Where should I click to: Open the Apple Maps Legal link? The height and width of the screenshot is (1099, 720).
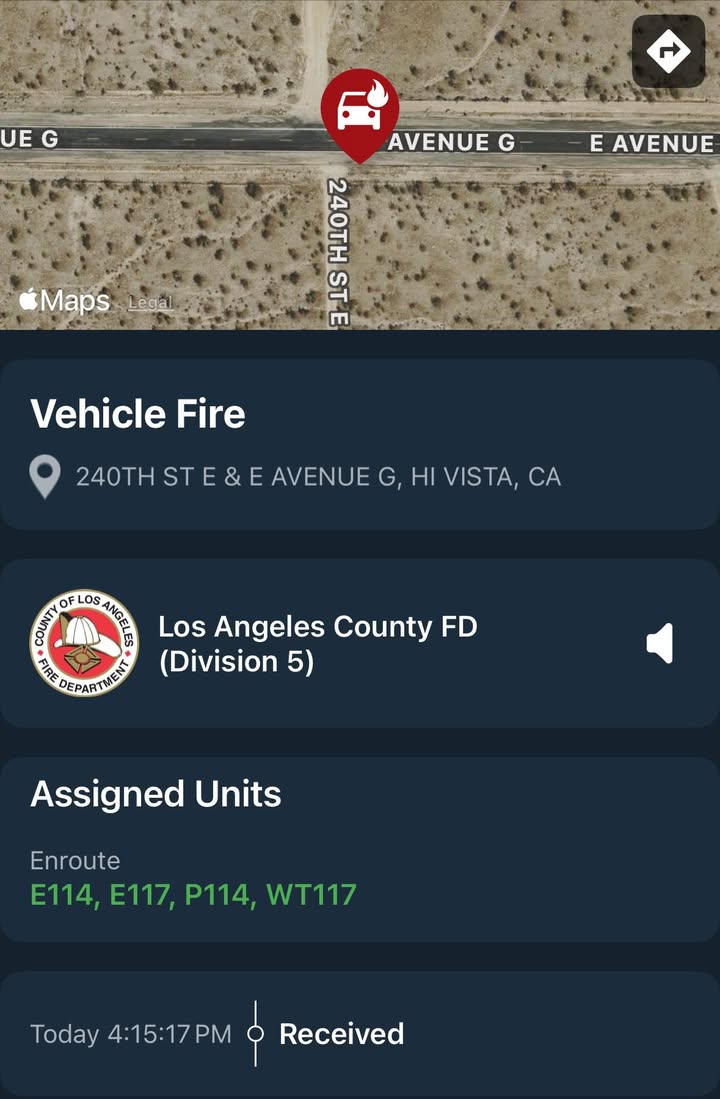click(151, 303)
